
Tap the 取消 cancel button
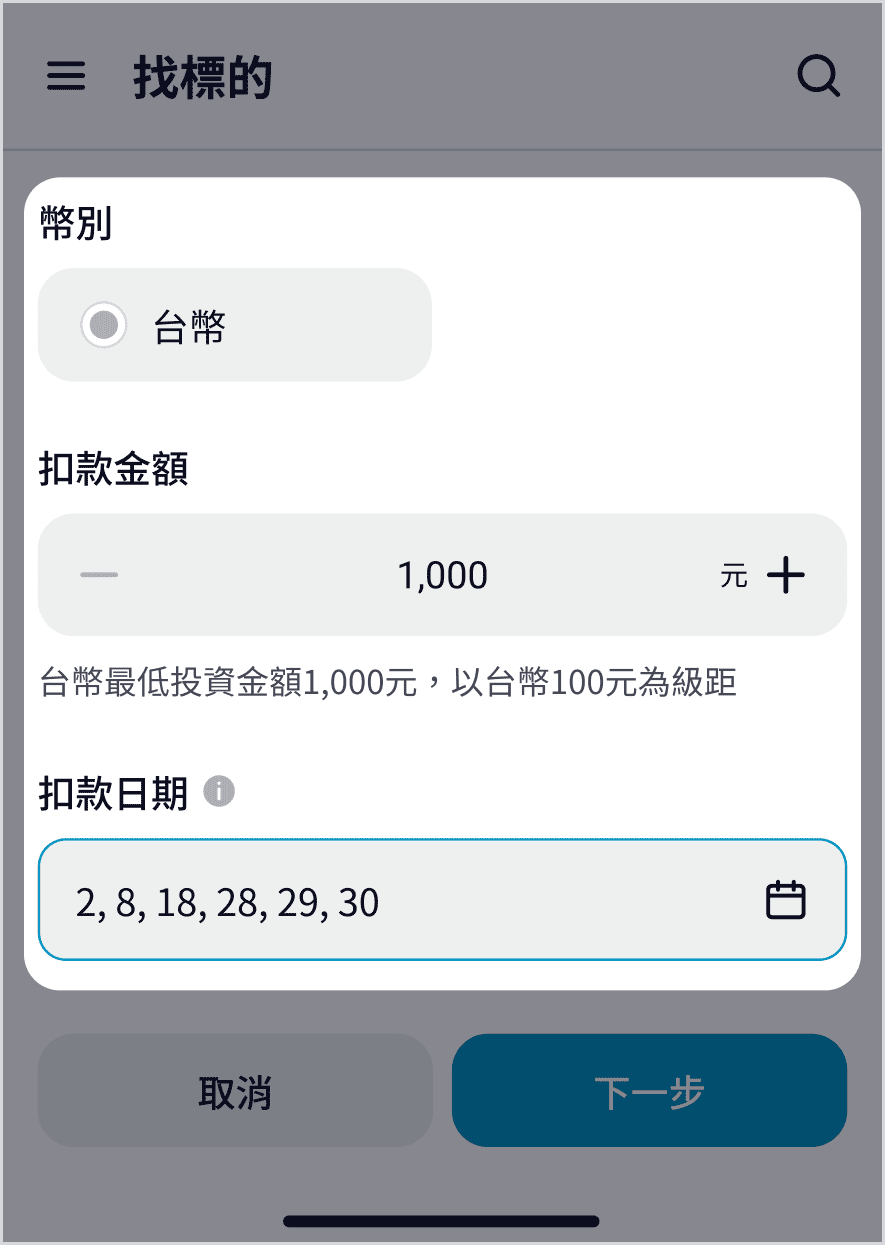point(235,1091)
